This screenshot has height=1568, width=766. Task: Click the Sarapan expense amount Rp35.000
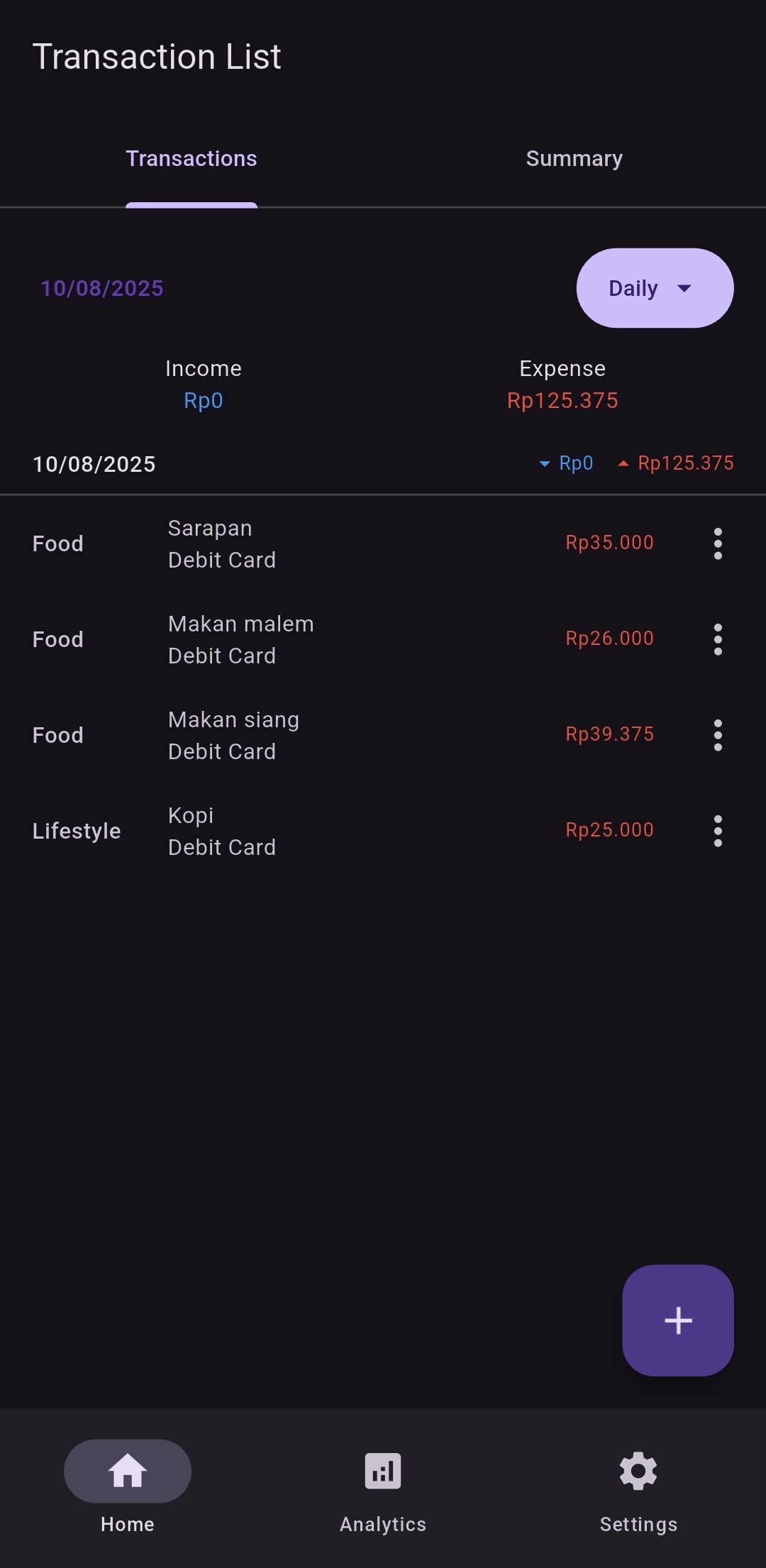point(609,543)
